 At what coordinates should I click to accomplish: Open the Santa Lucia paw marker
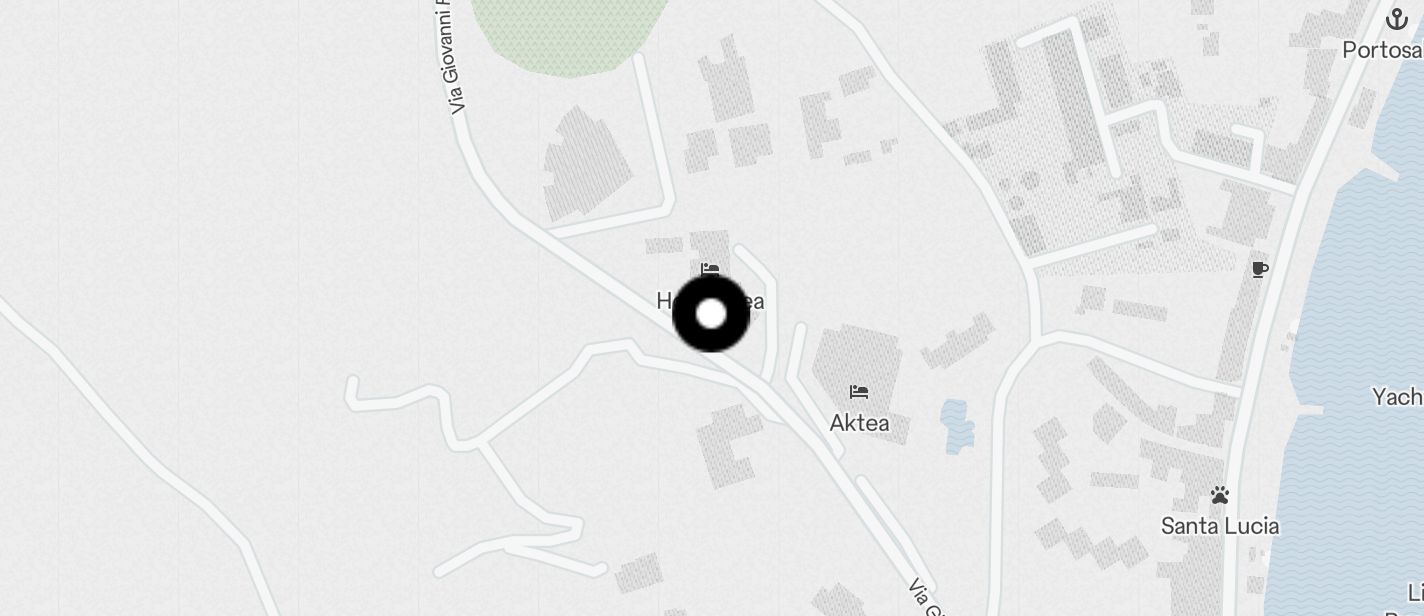1219,495
